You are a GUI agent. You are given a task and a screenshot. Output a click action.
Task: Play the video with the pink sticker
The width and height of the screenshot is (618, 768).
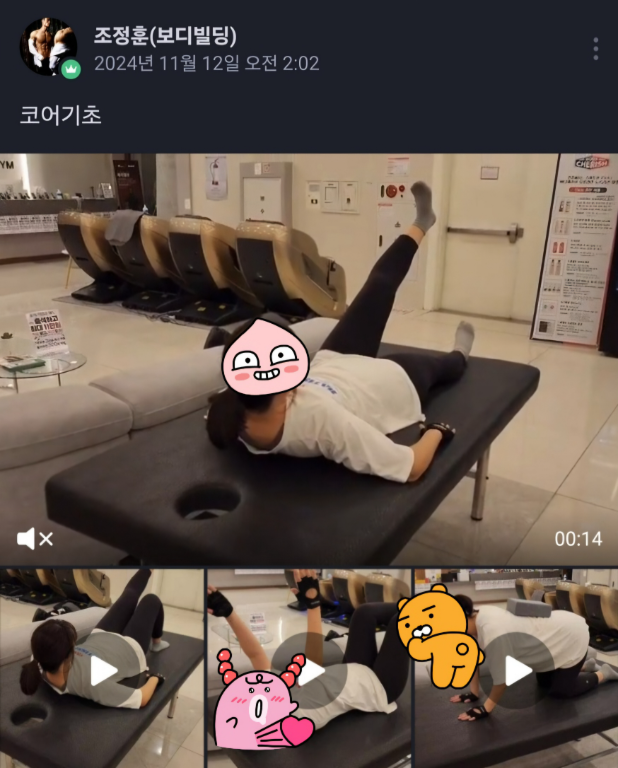click(311, 670)
